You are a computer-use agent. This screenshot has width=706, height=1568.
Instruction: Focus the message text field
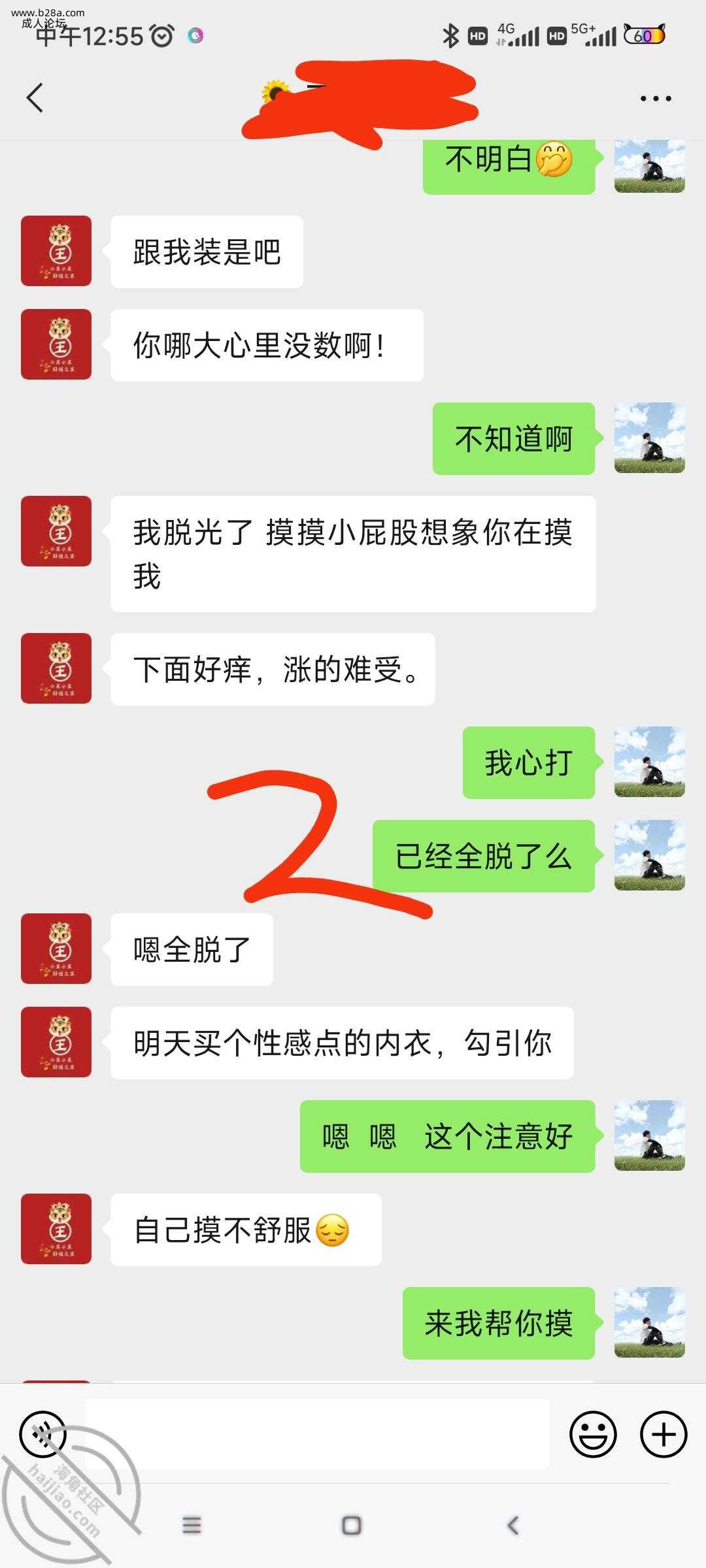click(317, 1433)
